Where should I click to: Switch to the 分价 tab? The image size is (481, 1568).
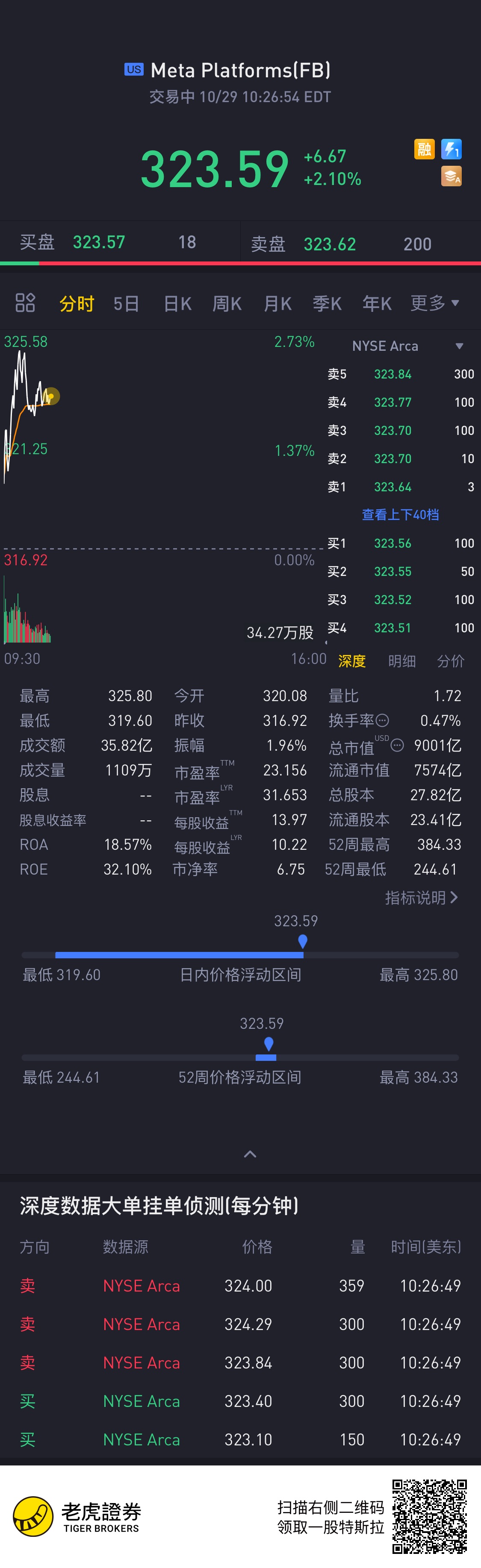451,661
